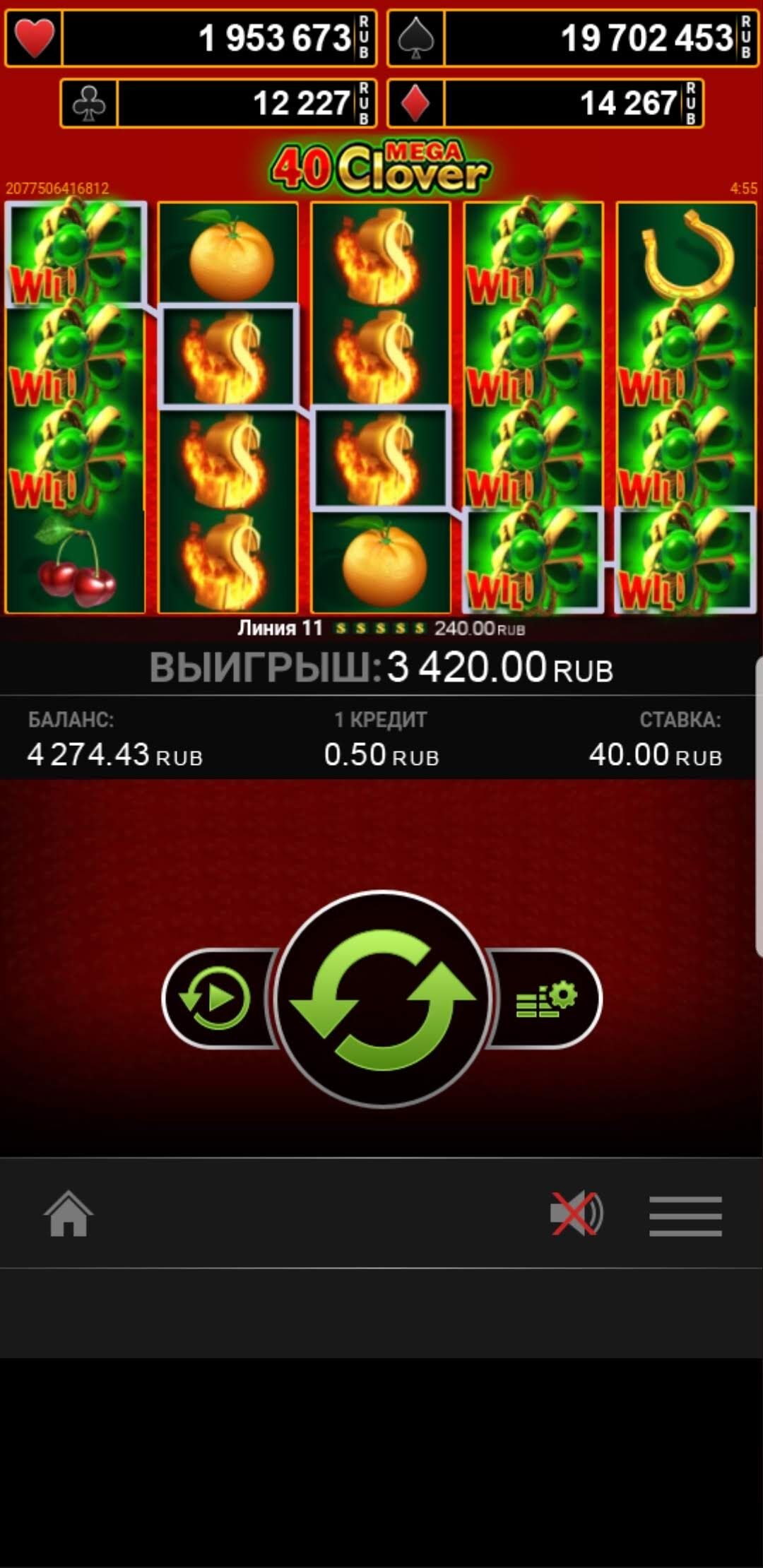Go to the home lobby
This screenshot has height=1568, width=763.
click(x=69, y=1214)
